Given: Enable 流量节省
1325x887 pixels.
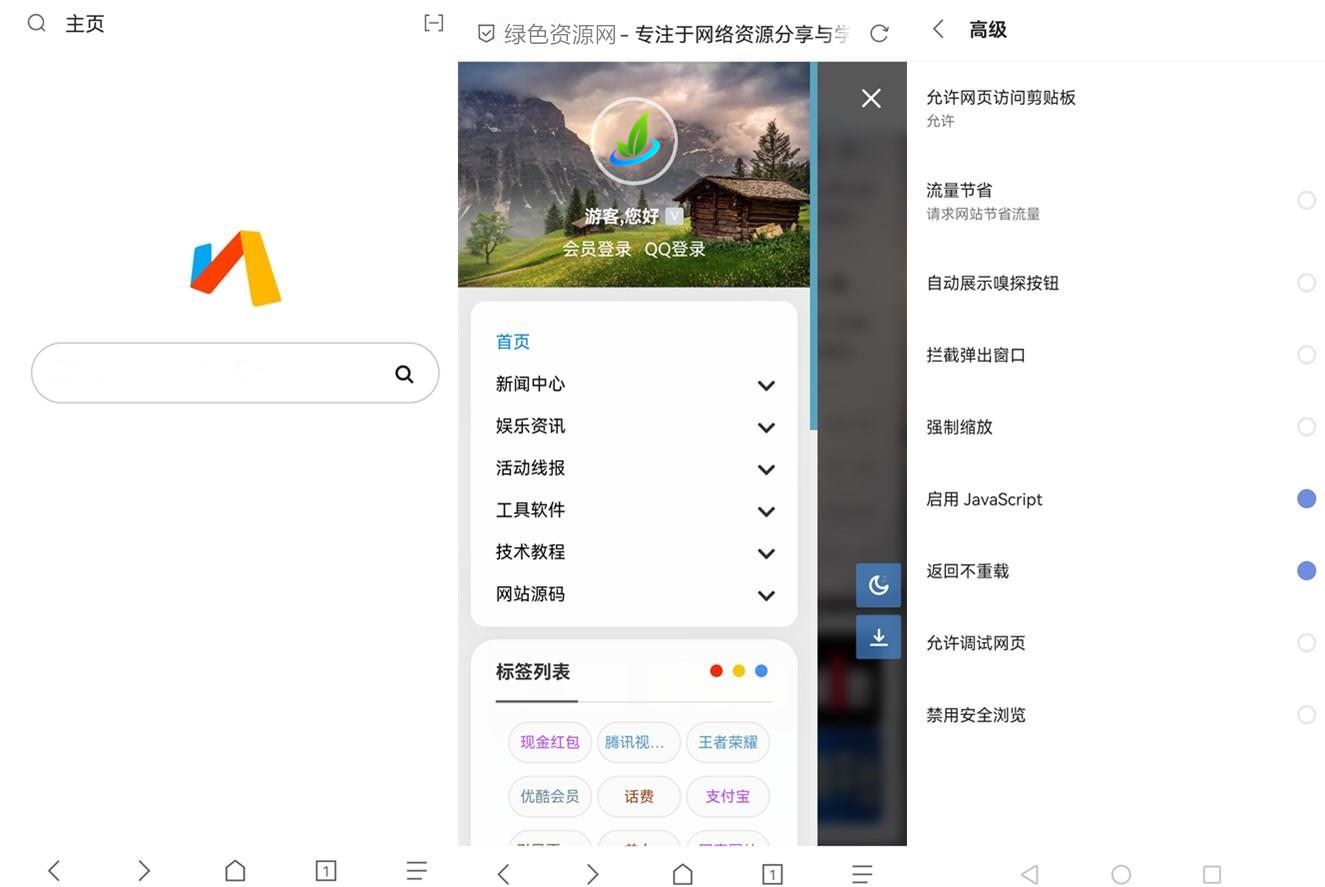Looking at the screenshot, I should click(1305, 200).
